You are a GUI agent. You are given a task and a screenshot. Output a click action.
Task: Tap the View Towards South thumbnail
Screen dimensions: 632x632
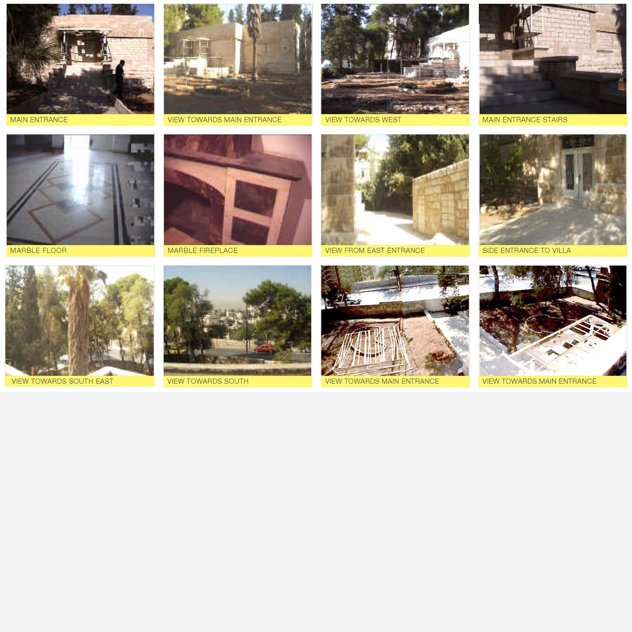[237, 320]
